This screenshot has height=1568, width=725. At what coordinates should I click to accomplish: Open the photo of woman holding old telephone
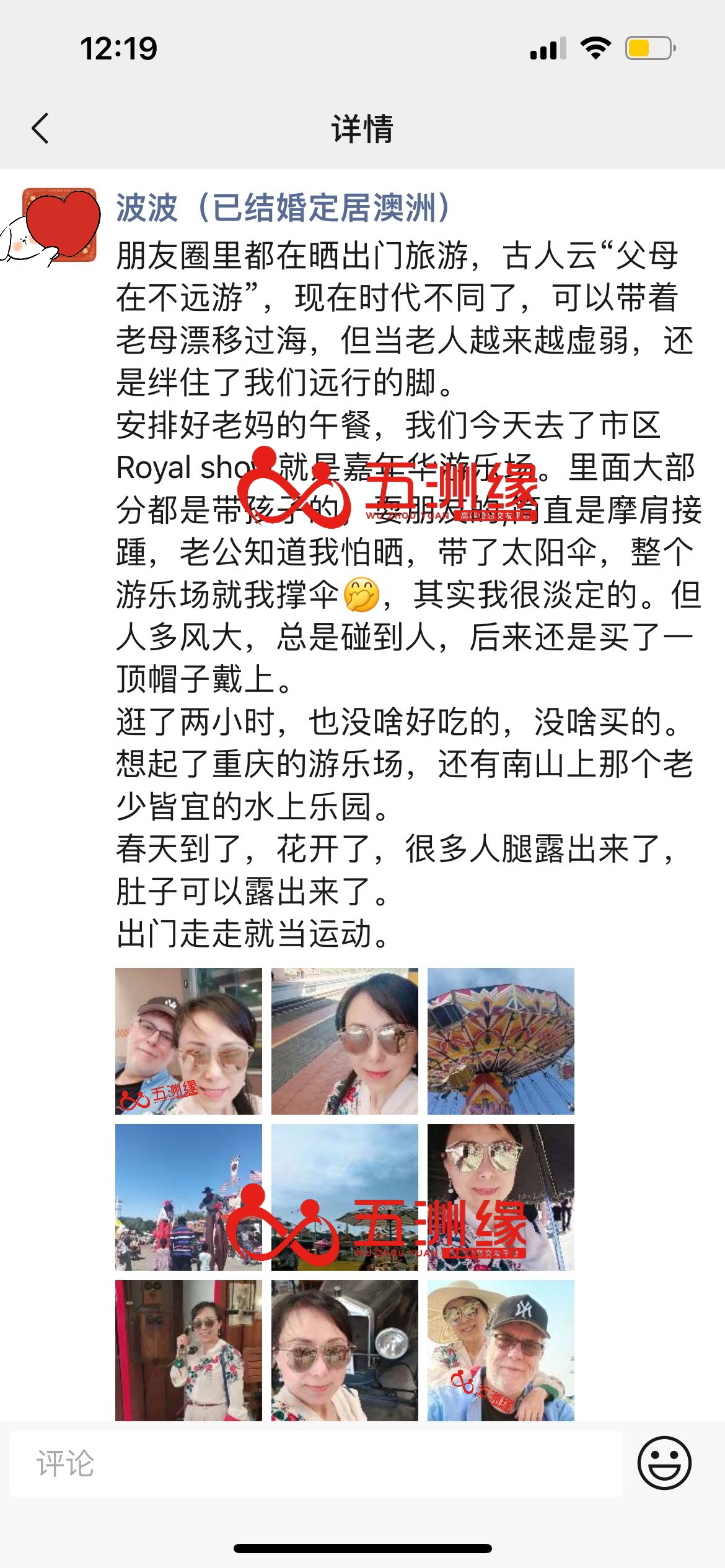click(188, 1351)
